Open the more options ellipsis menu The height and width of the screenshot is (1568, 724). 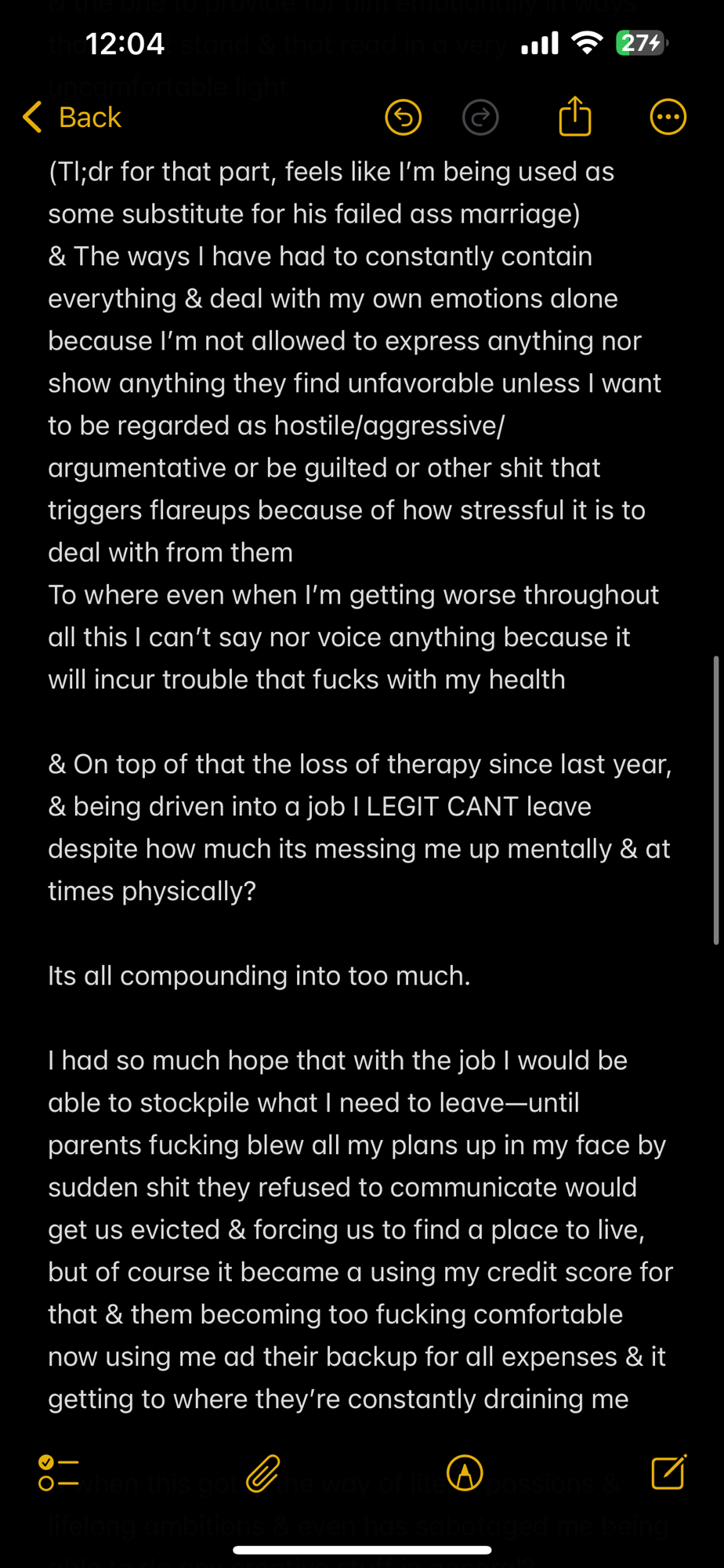click(668, 118)
